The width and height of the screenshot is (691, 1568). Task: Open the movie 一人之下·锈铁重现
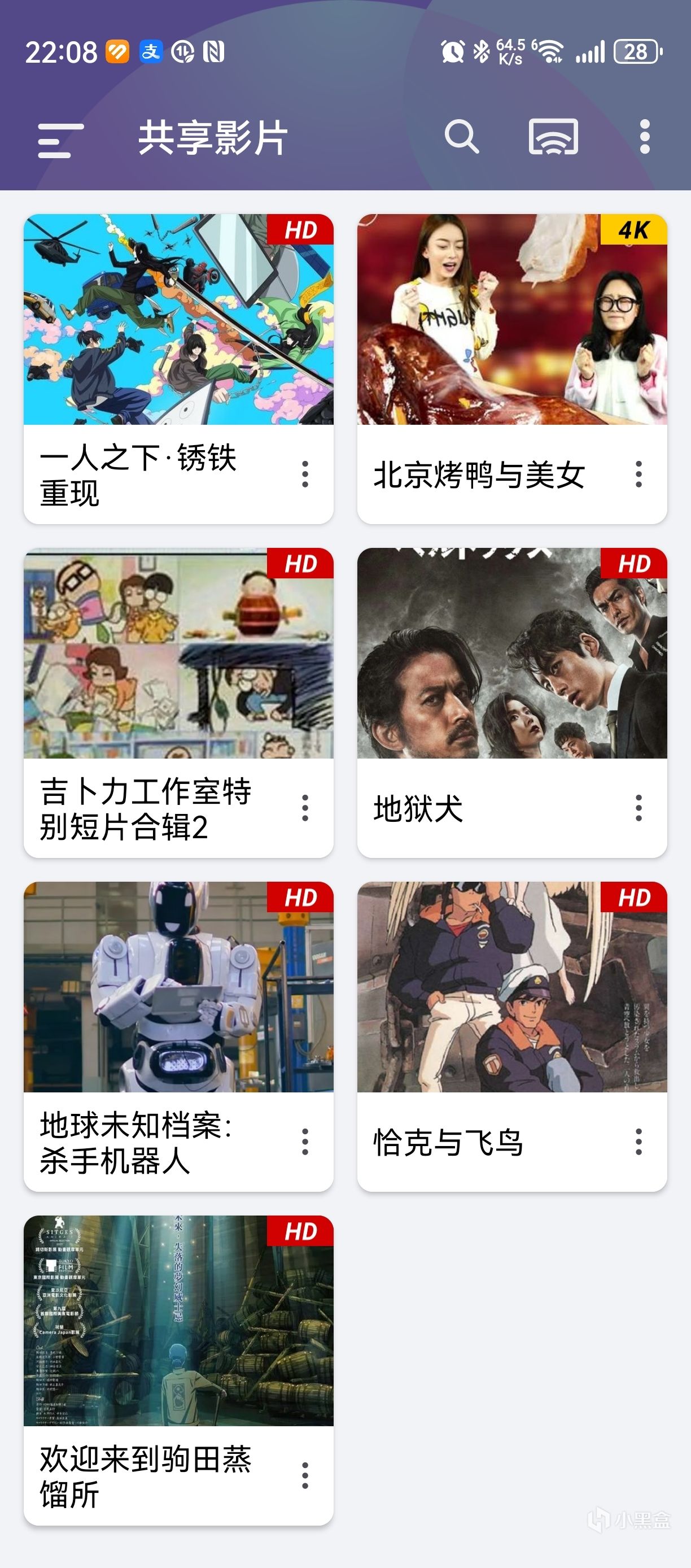[x=178, y=320]
